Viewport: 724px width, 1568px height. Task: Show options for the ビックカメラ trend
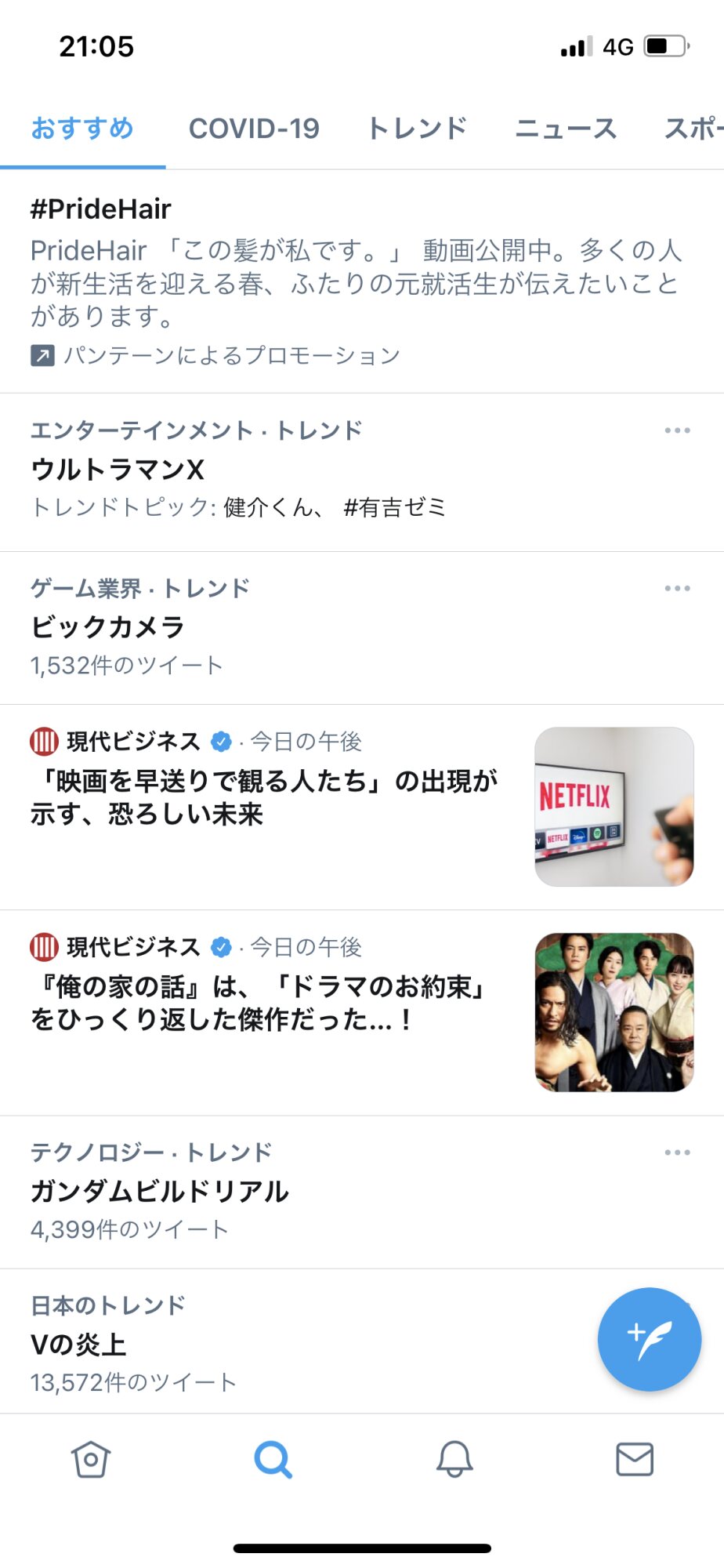(x=677, y=588)
